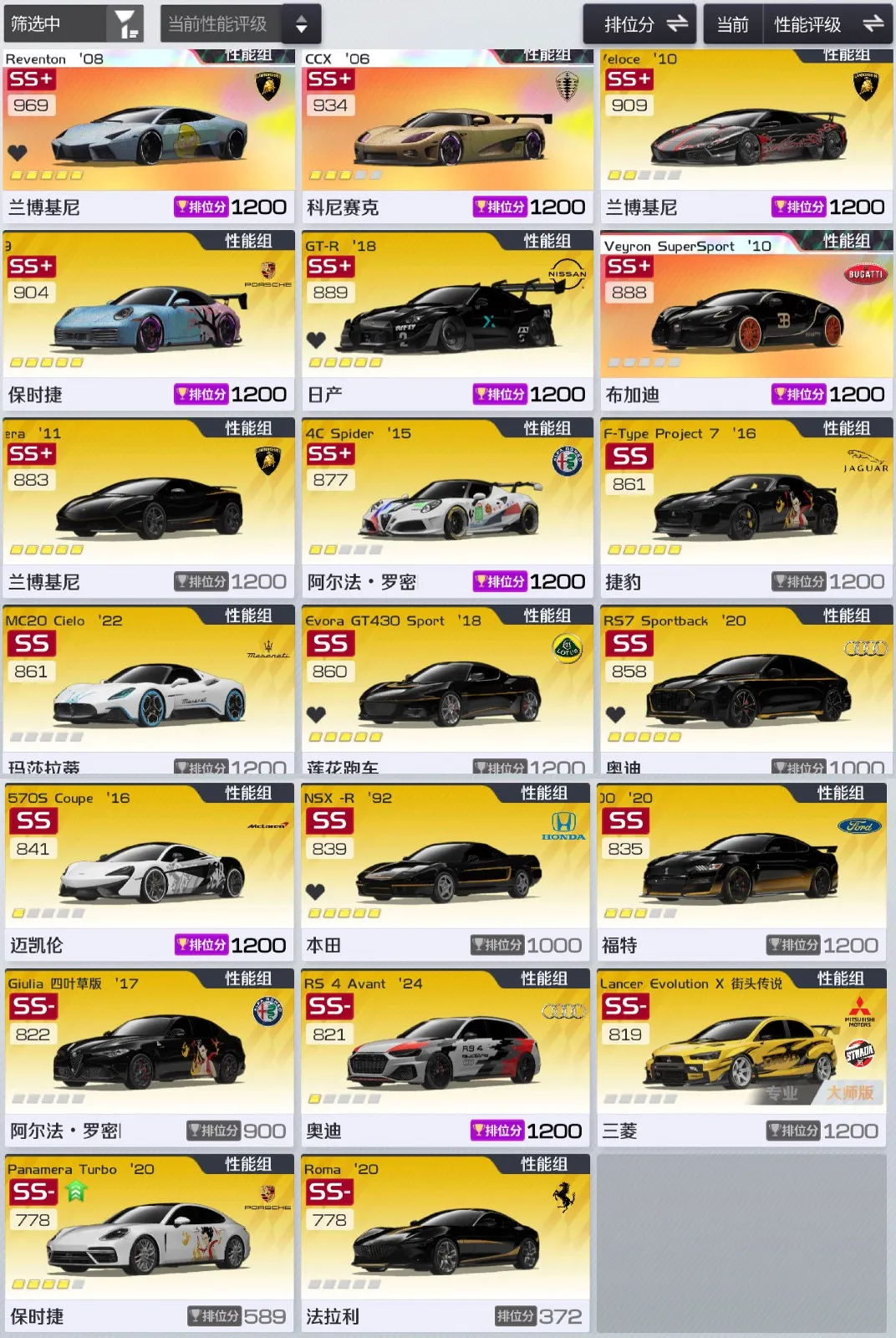896x1338 pixels.
Task: Open the RS7 Sportback '20 card
Action: click(746, 689)
